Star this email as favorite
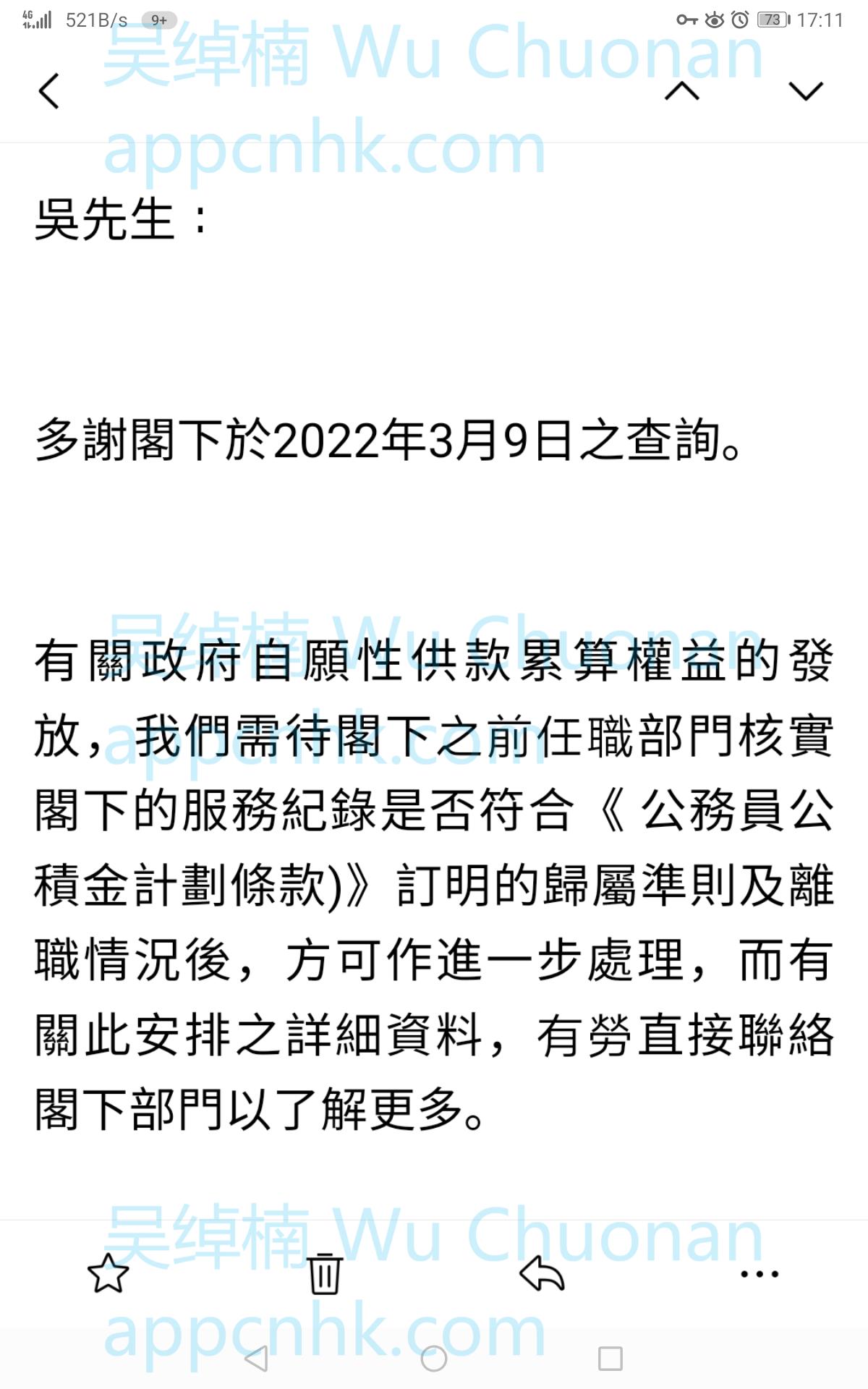This screenshot has height=1389, width=868. tap(108, 1273)
